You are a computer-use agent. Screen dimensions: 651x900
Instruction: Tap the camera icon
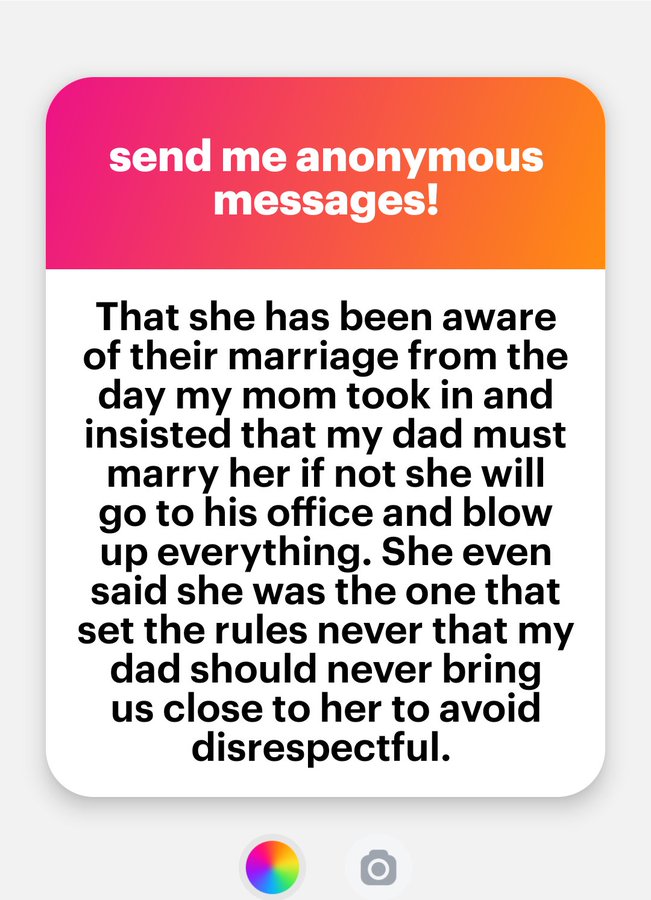378,867
